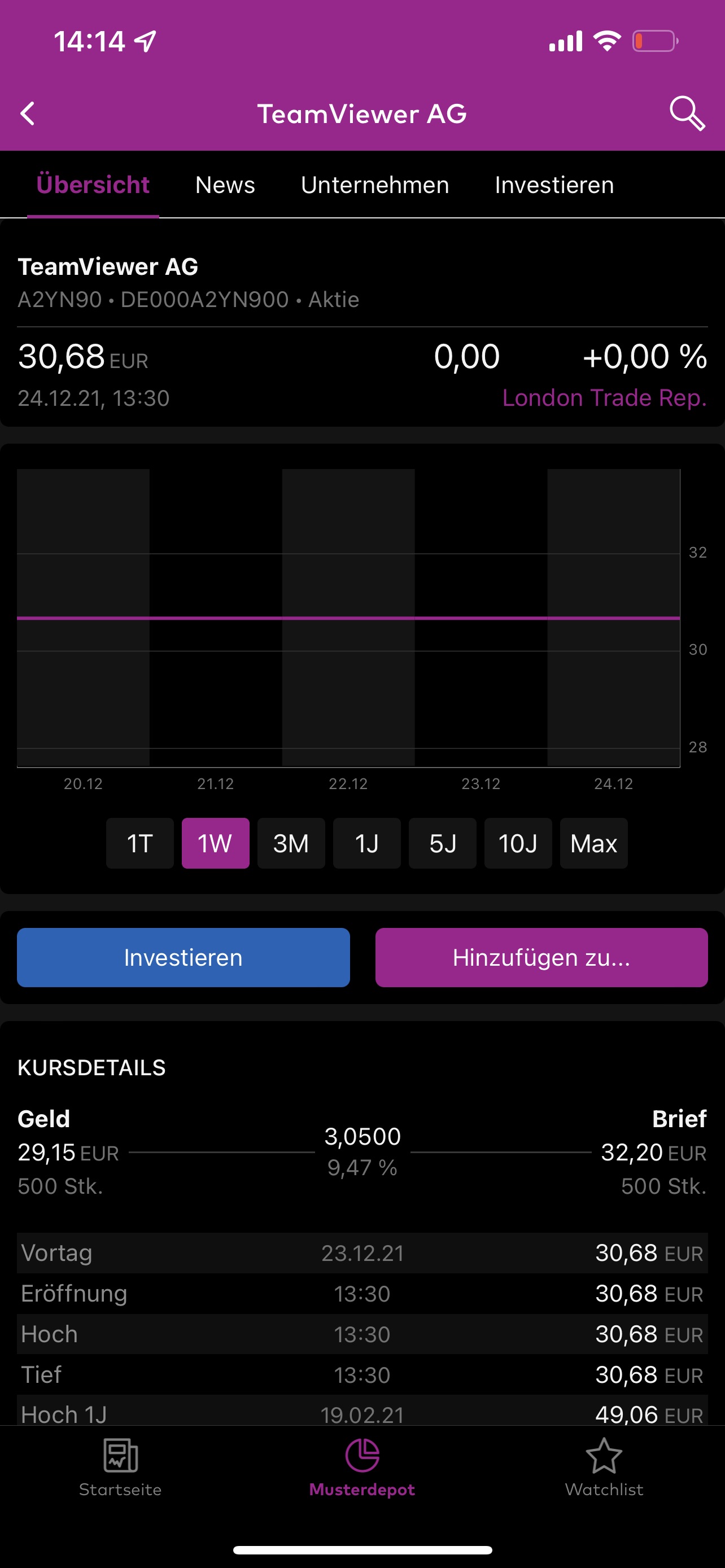Viewport: 725px width, 1568px height.
Task: Switch to the News tab
Action: (x=225, y=185)
